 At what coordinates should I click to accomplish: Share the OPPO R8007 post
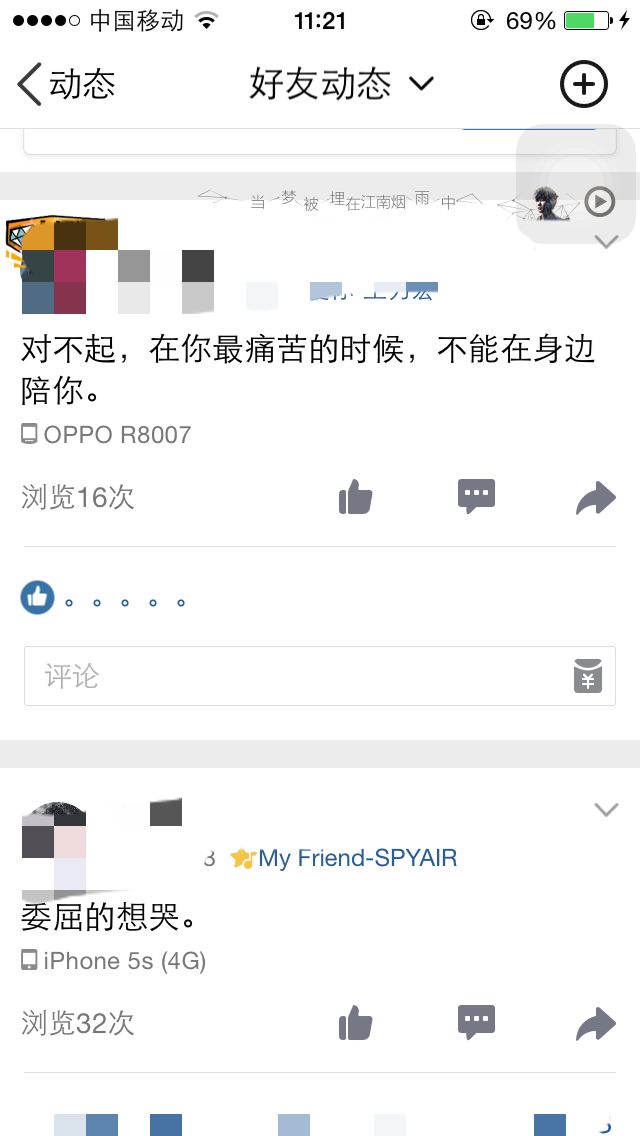[596, 497]
